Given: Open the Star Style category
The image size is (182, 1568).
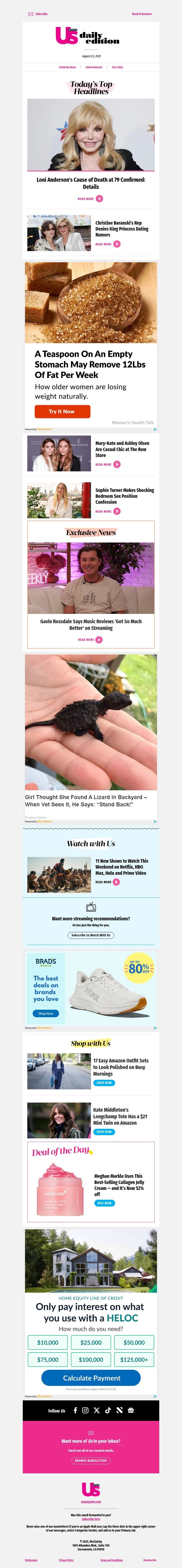Looking at the screenshot, I should click(117, 67).
